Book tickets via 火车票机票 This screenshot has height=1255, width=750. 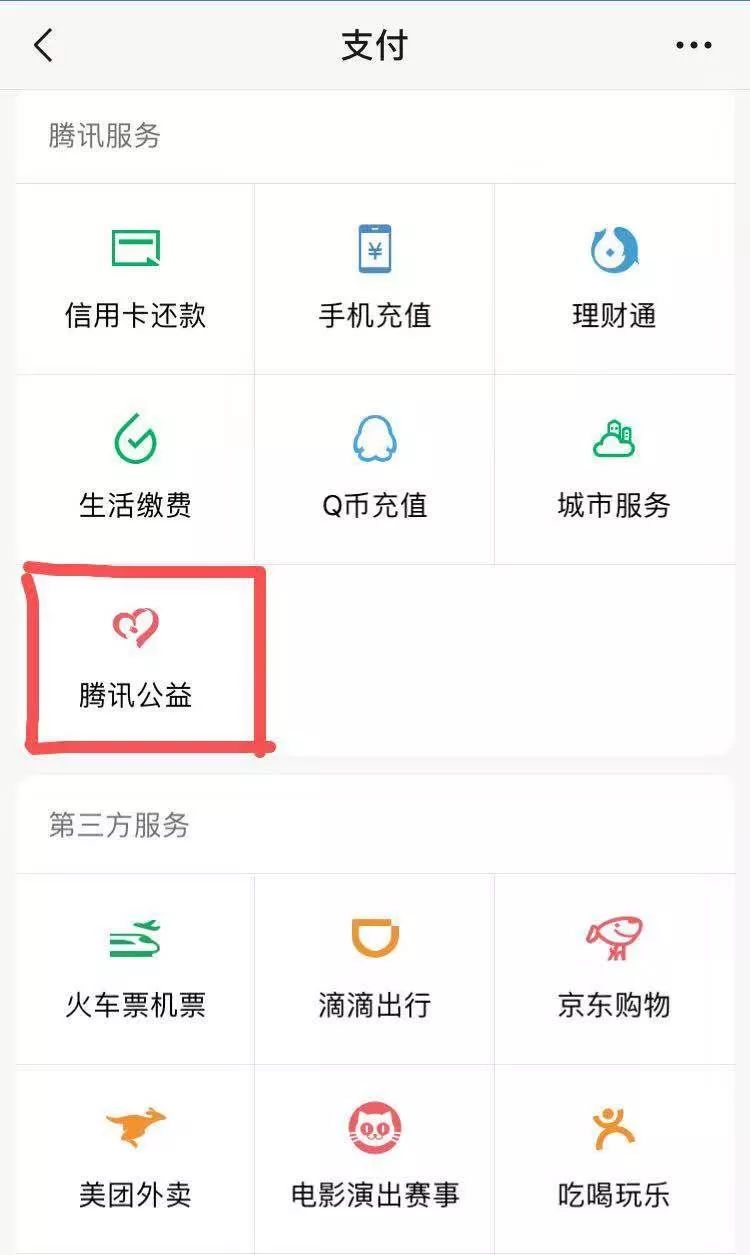135,968
